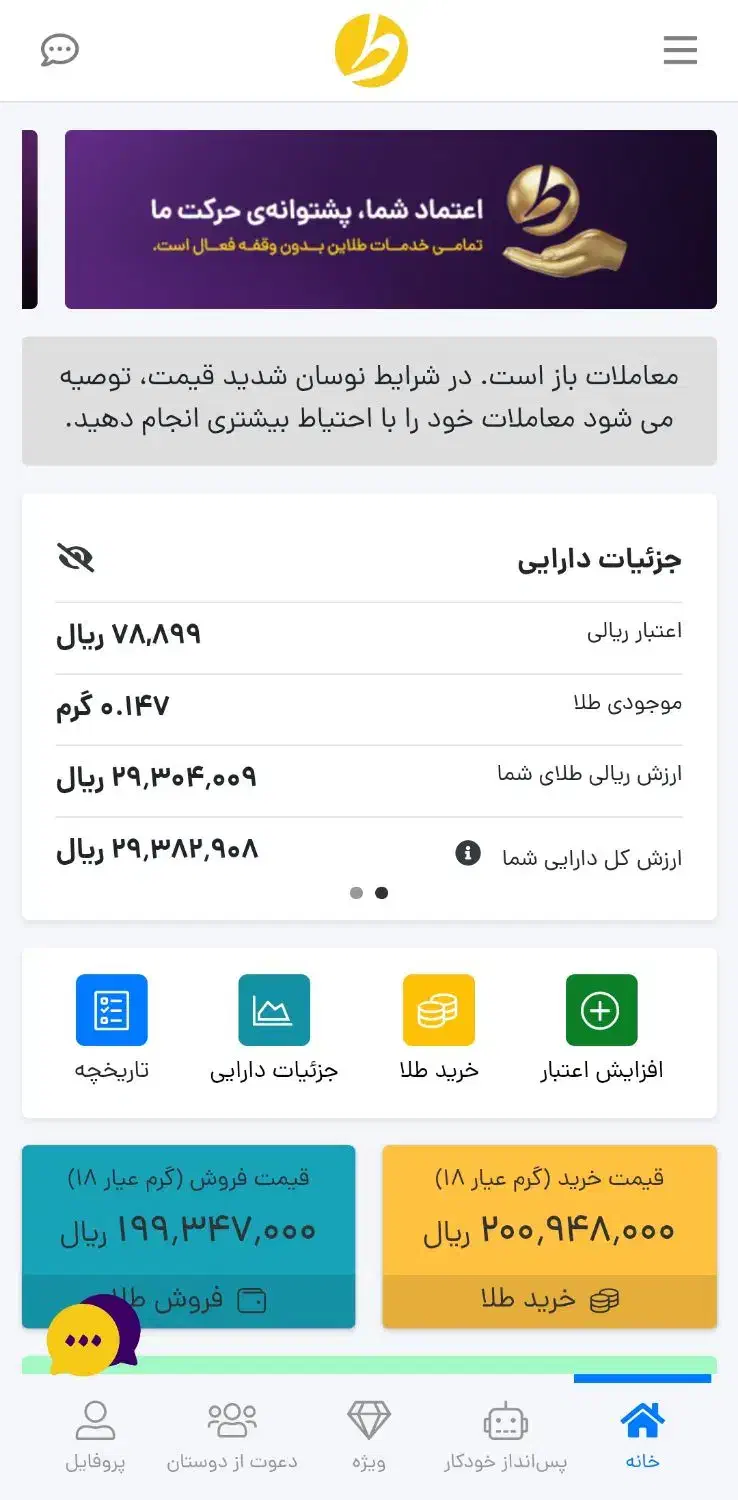This screenshot has height=1500, width=738.
Task: Select the خرید طلا gold coins icon
Action: pyautogui.click(x=437, y=1009)
